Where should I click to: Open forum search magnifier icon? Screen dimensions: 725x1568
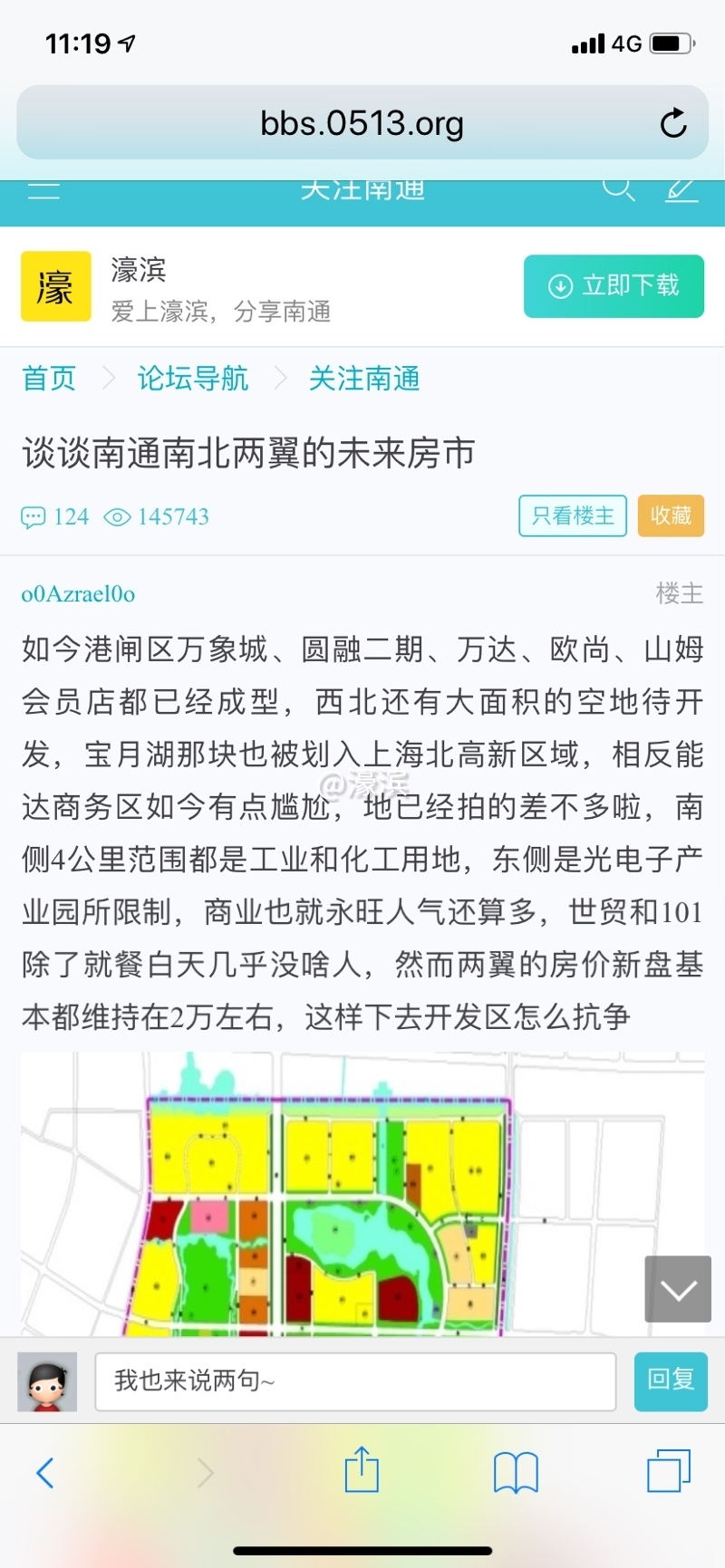coord(619,189)
